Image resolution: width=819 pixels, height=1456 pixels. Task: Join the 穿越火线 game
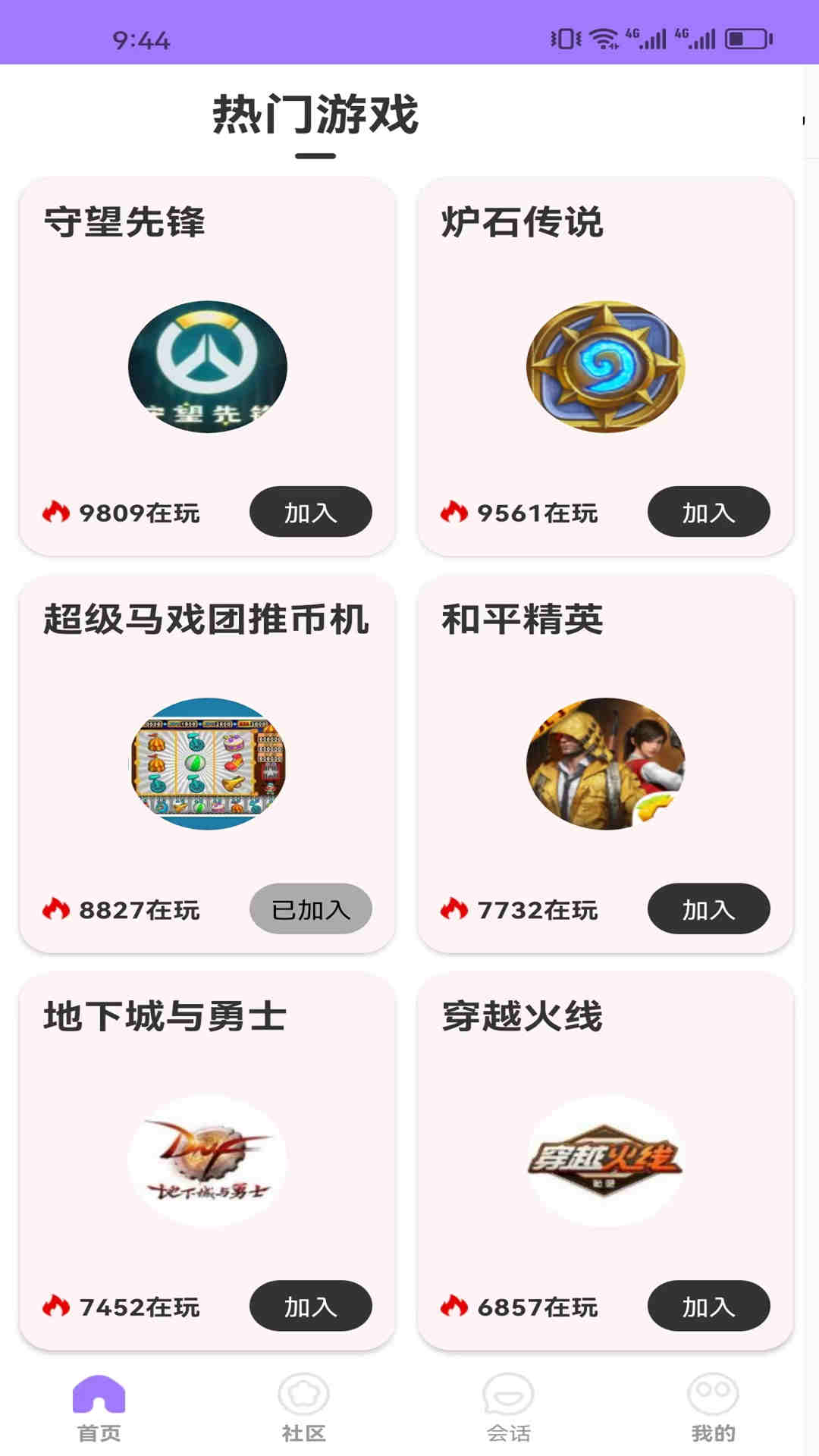(x=708, y=1306)
